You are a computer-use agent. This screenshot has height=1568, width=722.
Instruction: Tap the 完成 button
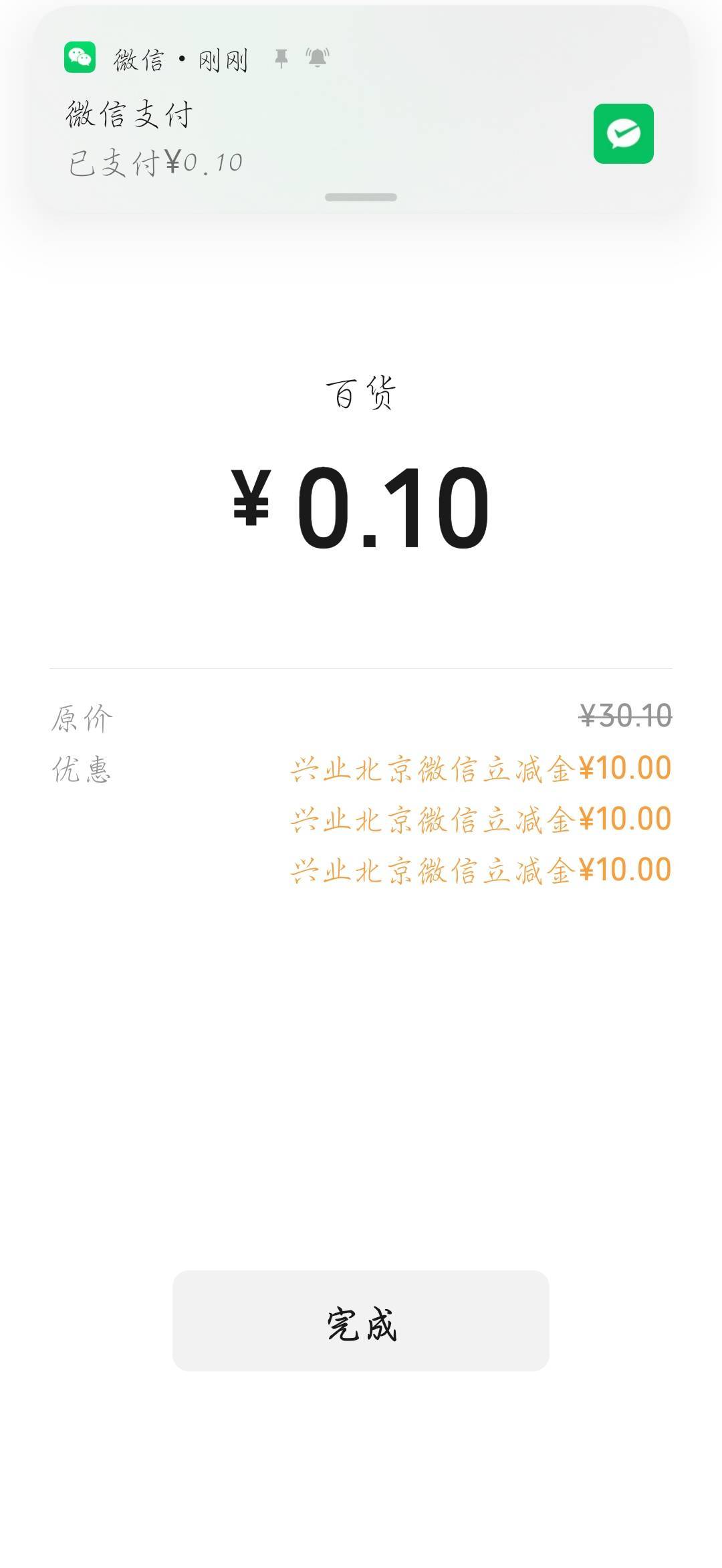[x=361, y=1321]
